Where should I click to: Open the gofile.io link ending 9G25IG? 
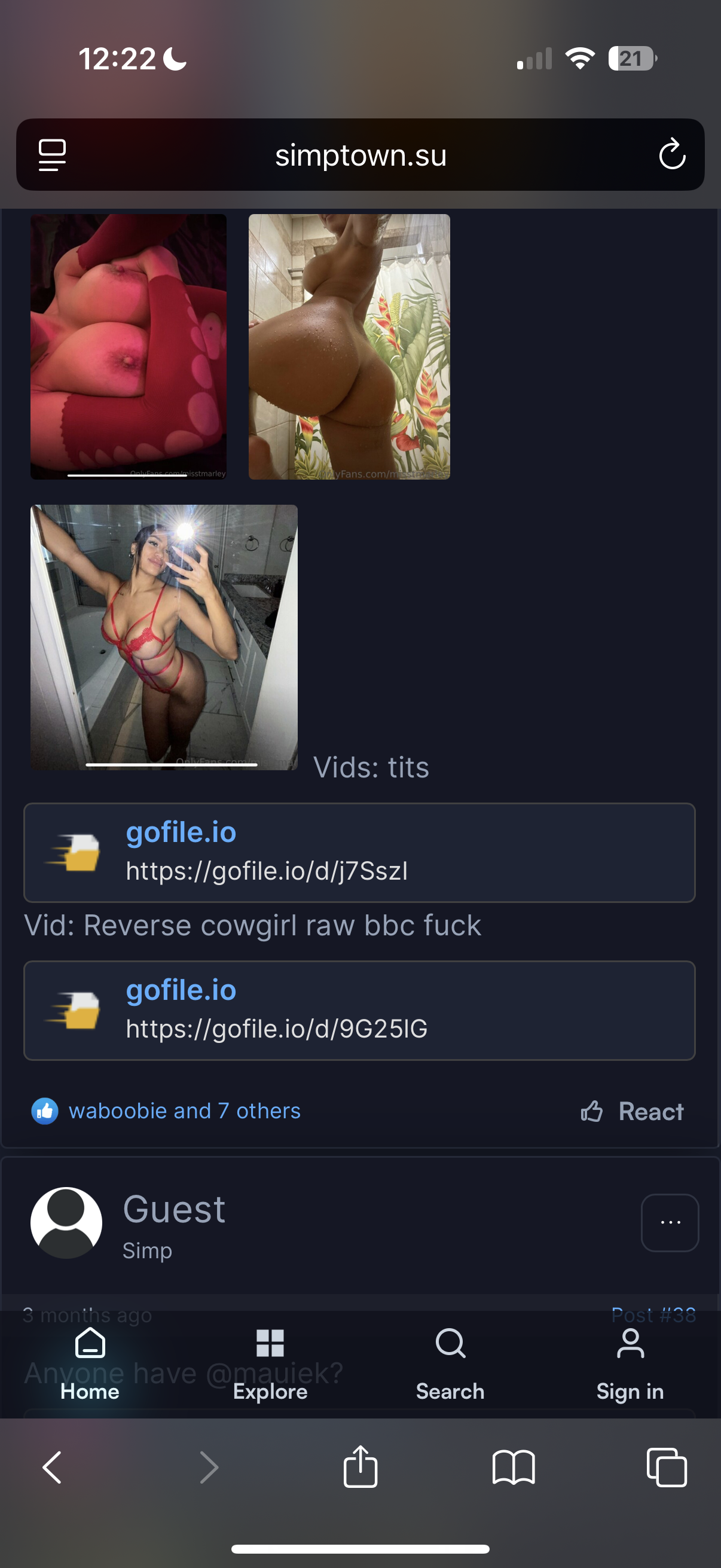pyautogui.click(x=359, y=1011)
